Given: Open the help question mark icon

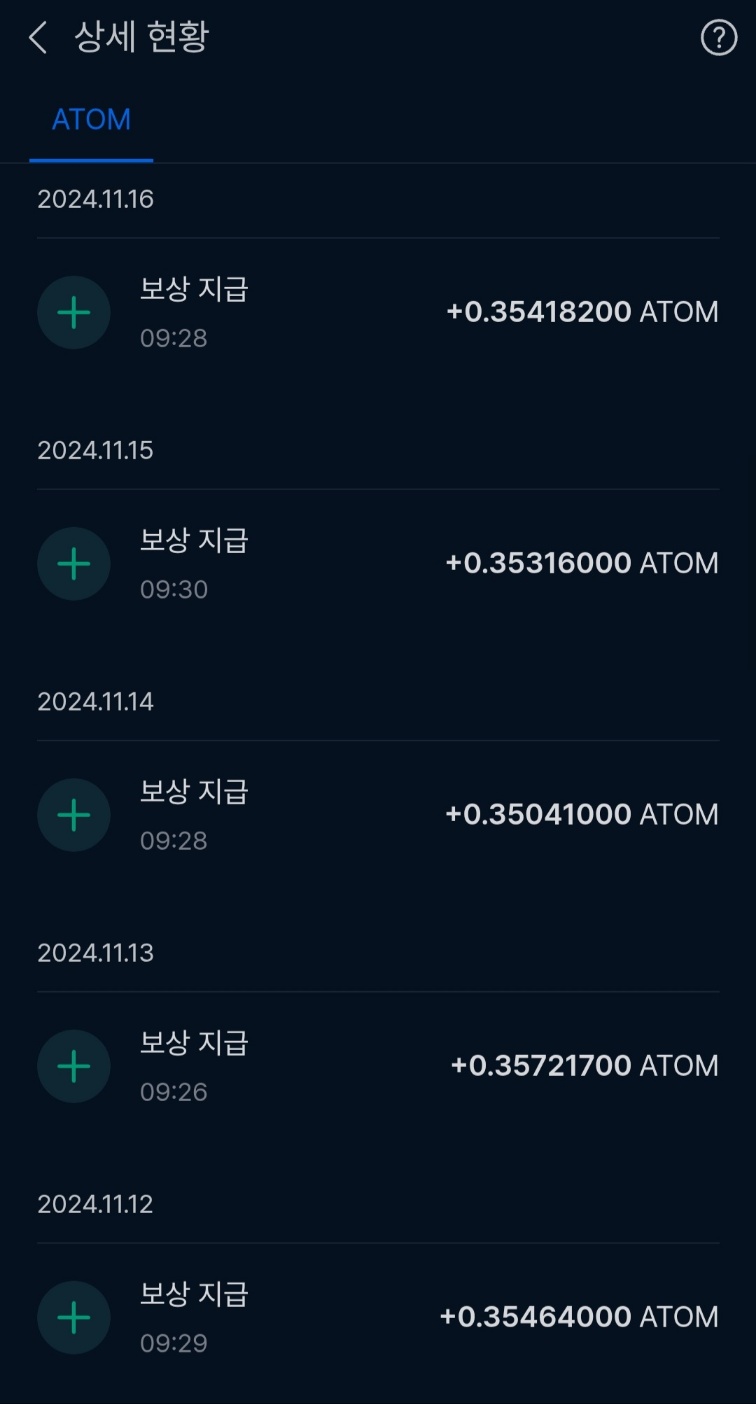Looking at the screenshot, I should (718, 38).
